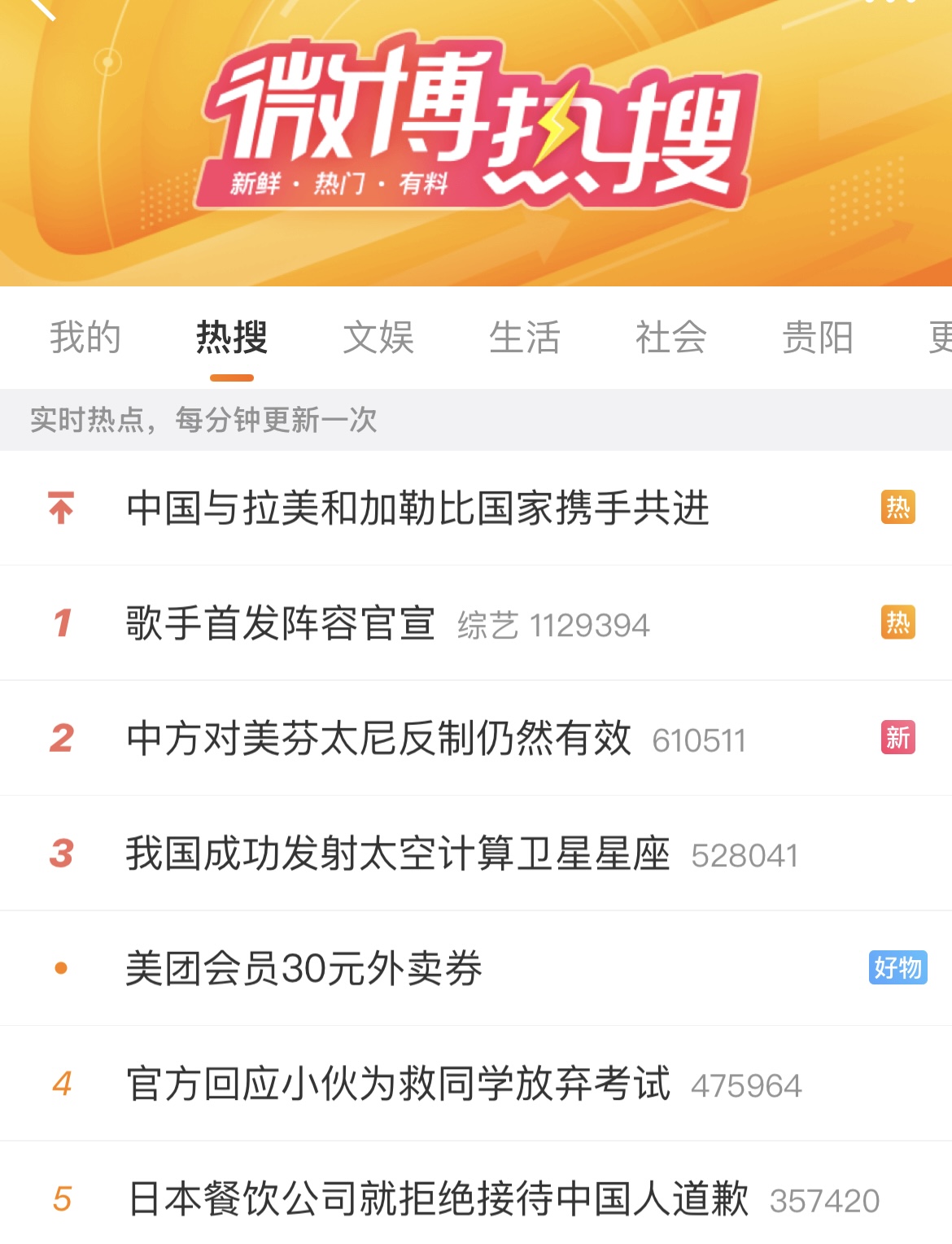View topic 官方回应小伙为救同学放弃考试
This screenshot has width=952, height=1244.
click(399, 1085)
